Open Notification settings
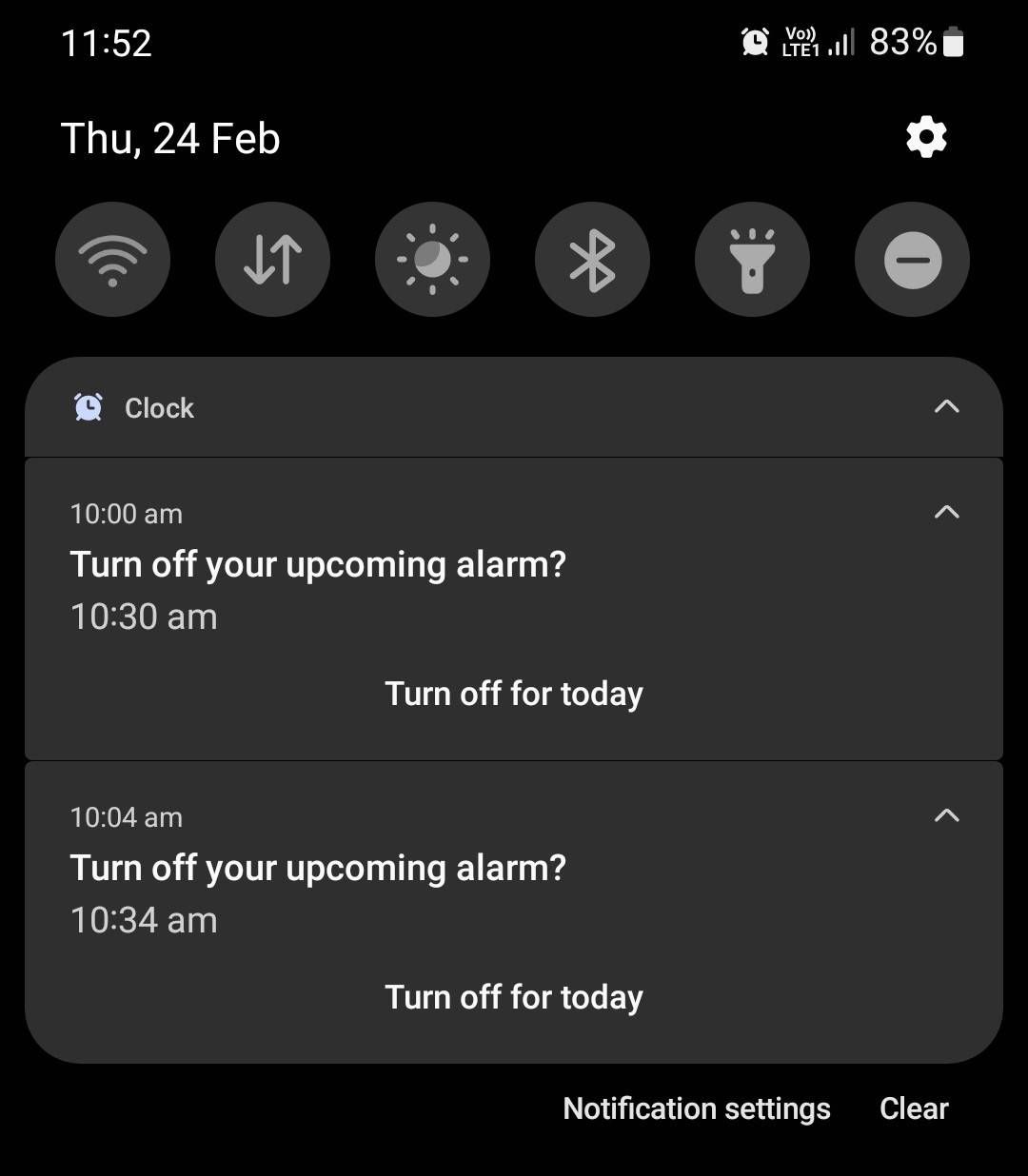Viewport: 1028px width, 1176px height. (x=696, y=1108)
